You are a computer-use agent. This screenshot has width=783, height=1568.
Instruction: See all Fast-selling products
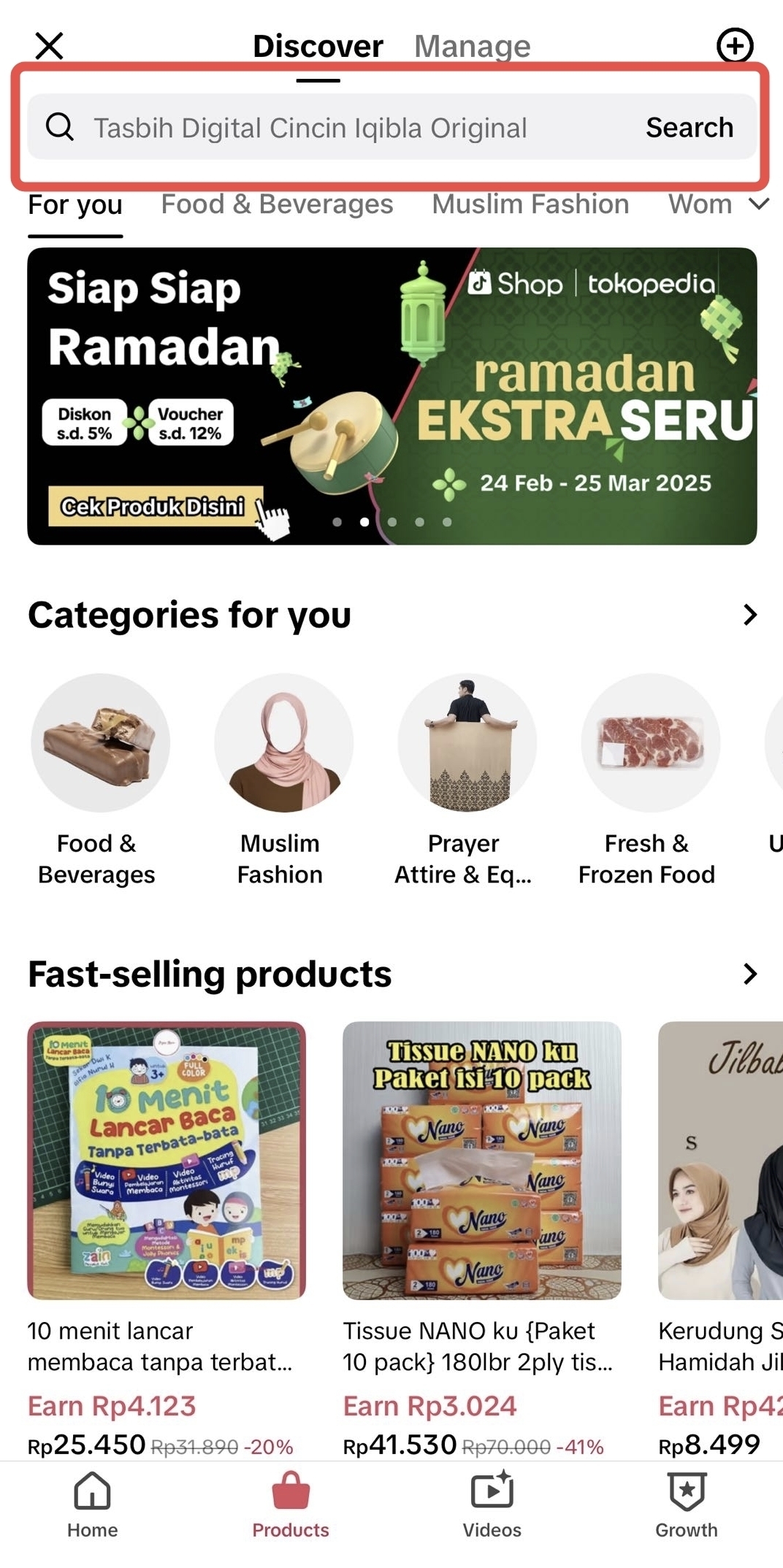749,974
